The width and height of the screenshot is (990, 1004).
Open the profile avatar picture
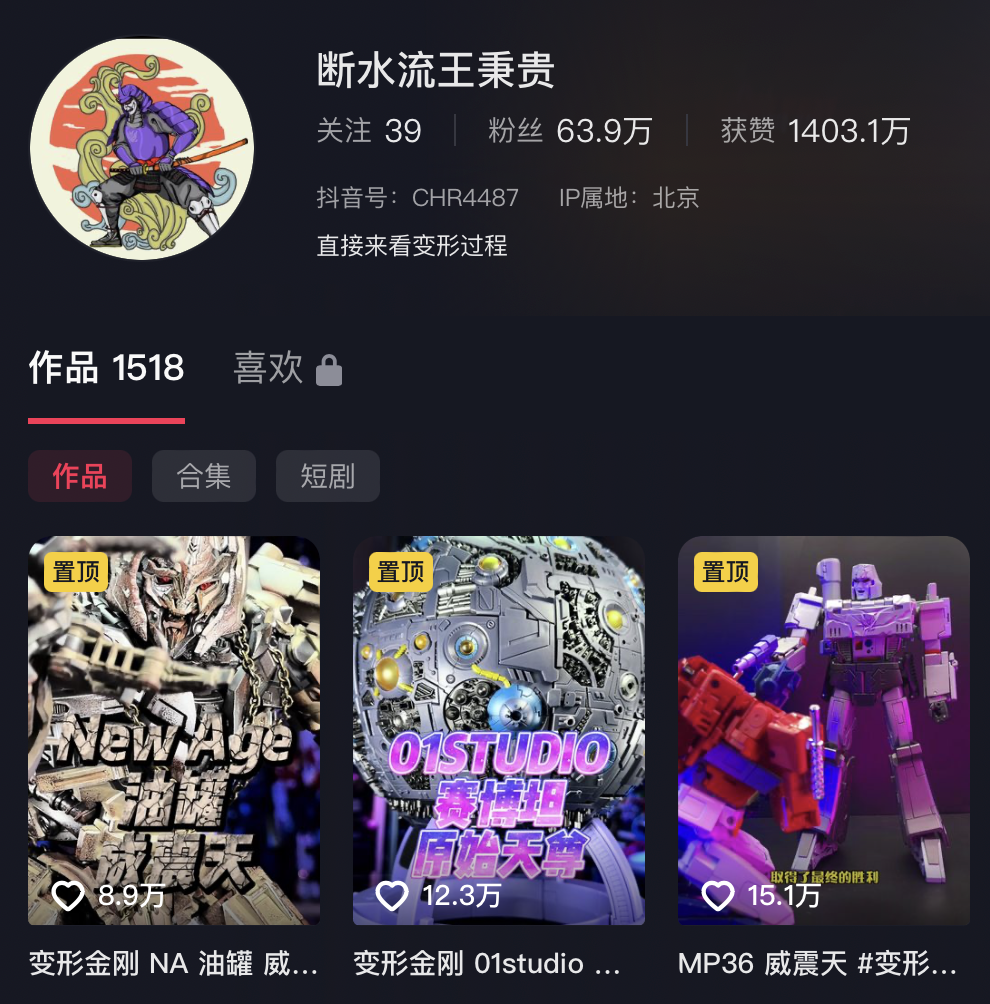pos(141,149)
